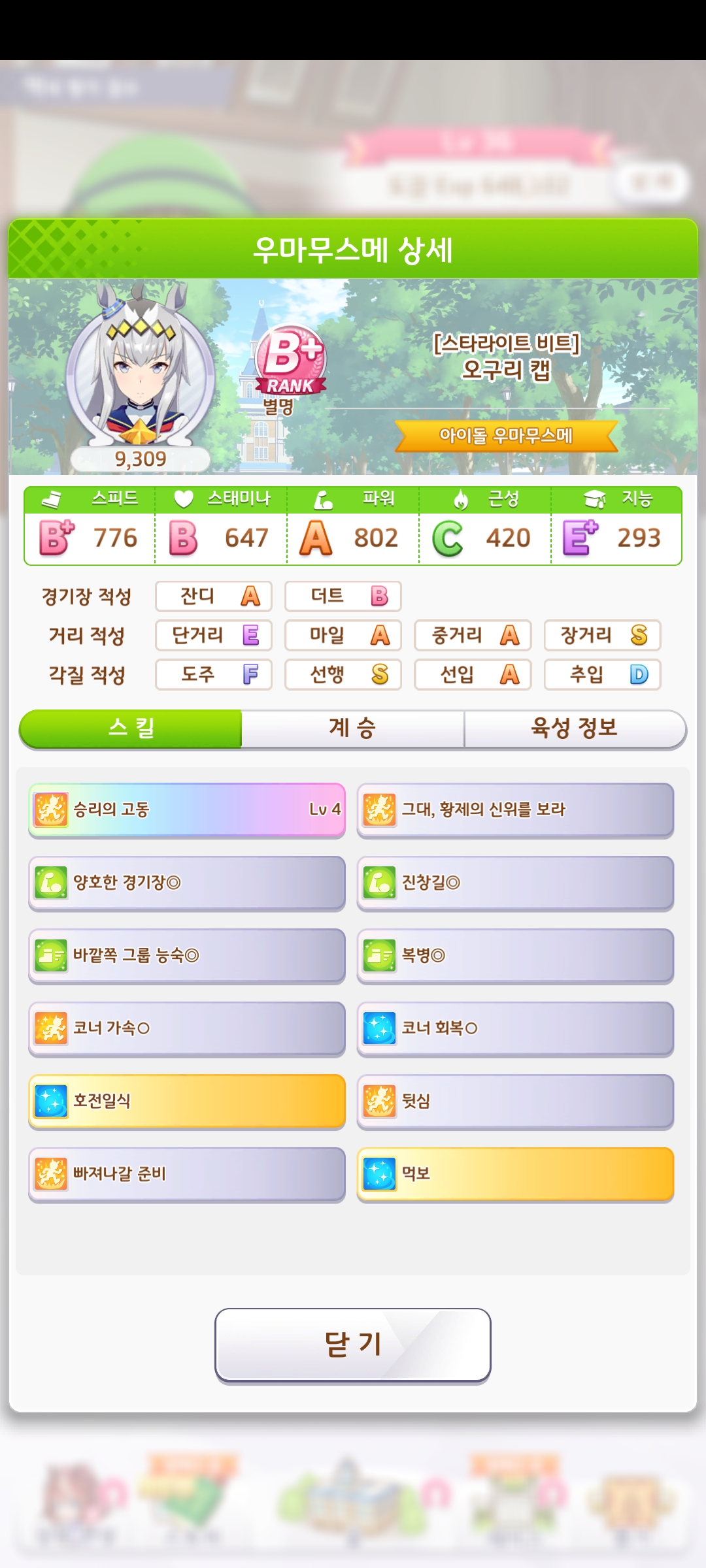Select the 스킬 tab
The height and width of the screenshot is (1568, 706).
131,728
